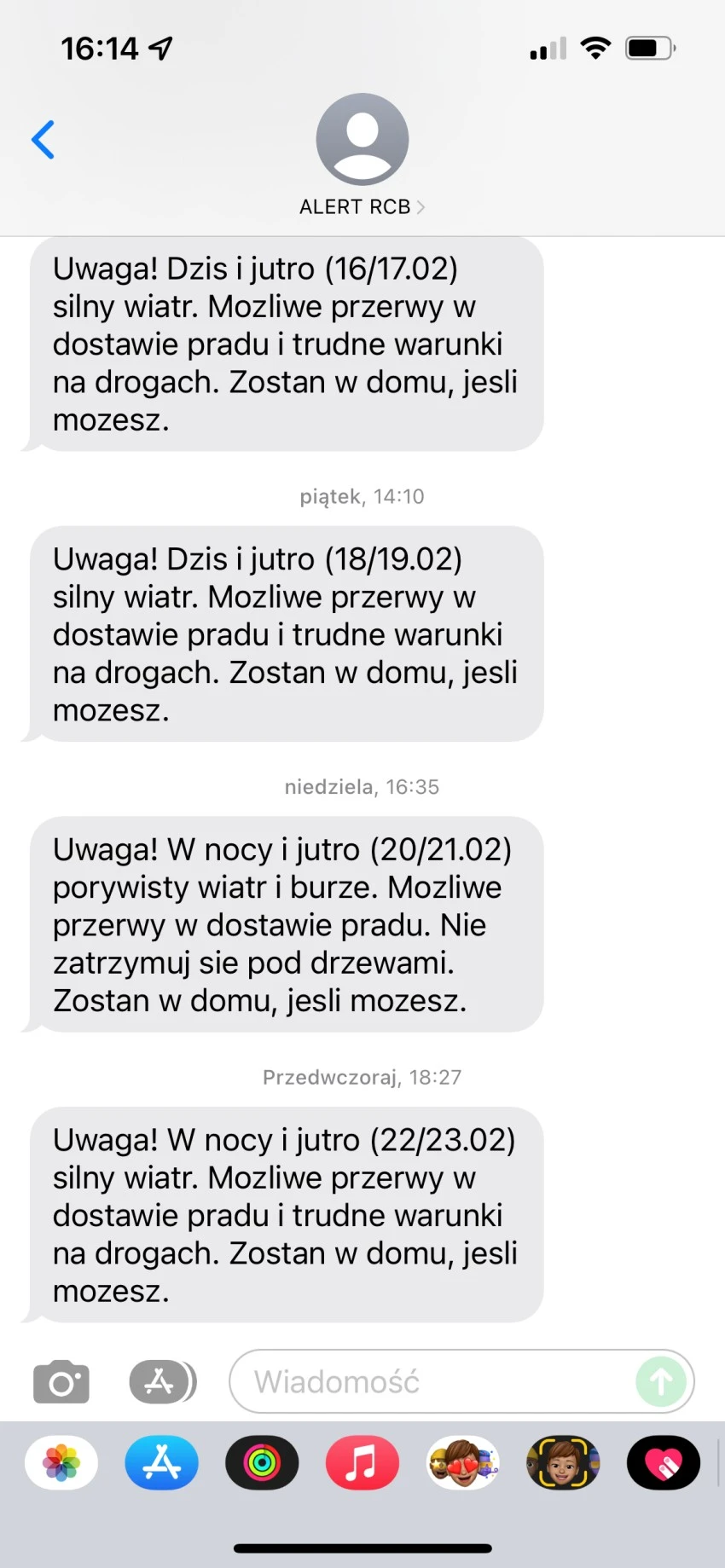The height and width of the screenshot is (1568, 725).
Task: Open the Music iMessage app
Action: 362,1463
